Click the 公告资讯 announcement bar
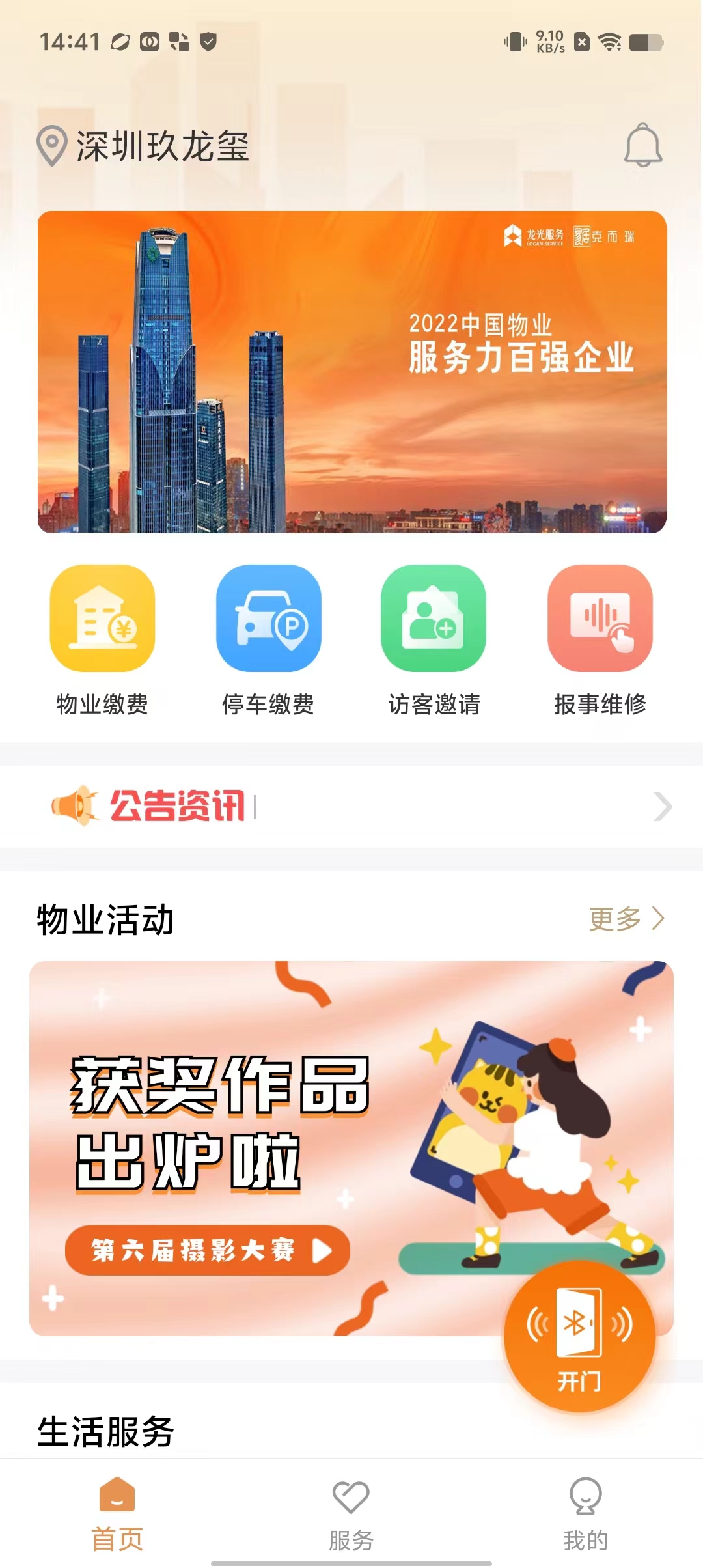703x1568 pixels. pos(351,806)
